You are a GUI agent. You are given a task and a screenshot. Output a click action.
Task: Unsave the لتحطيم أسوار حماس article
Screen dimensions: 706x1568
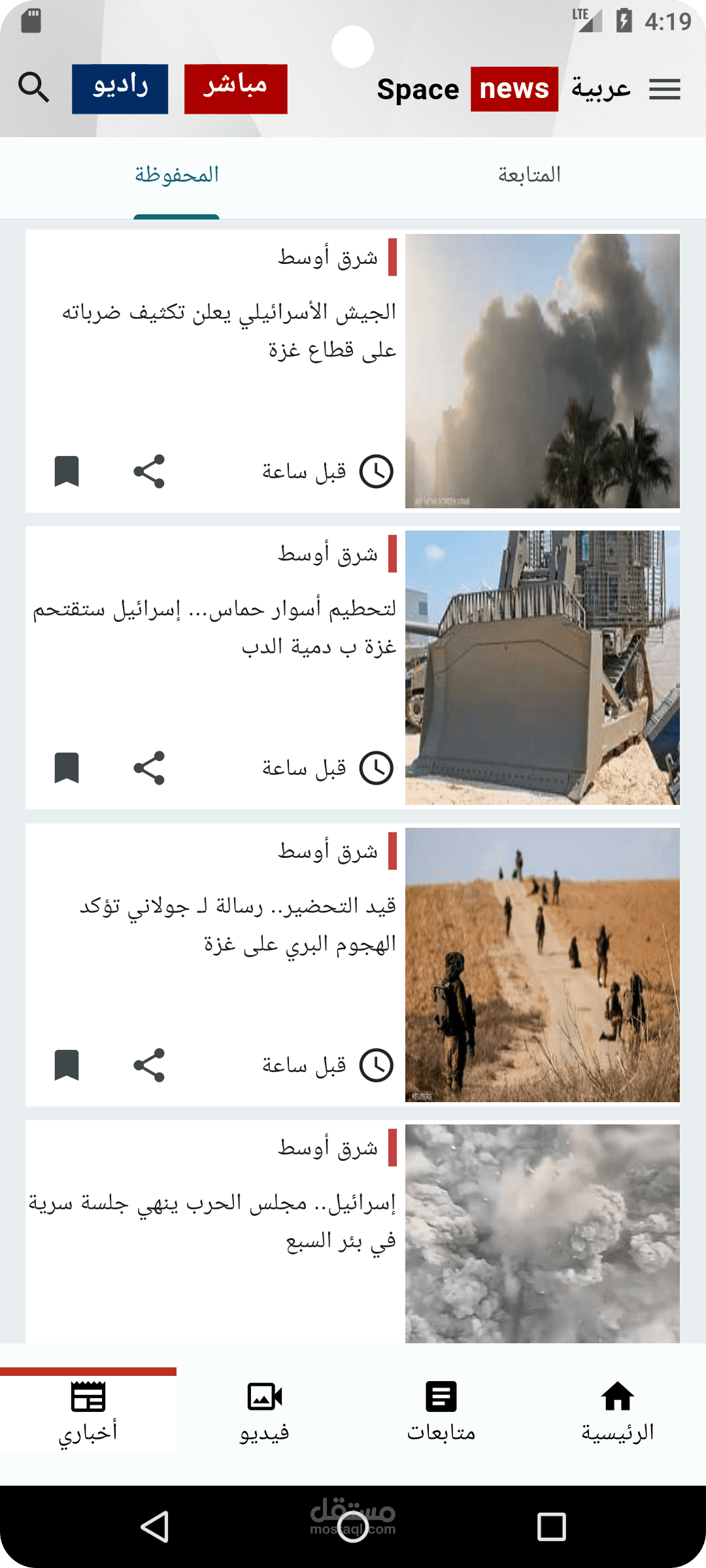click(x=67, y=768)
